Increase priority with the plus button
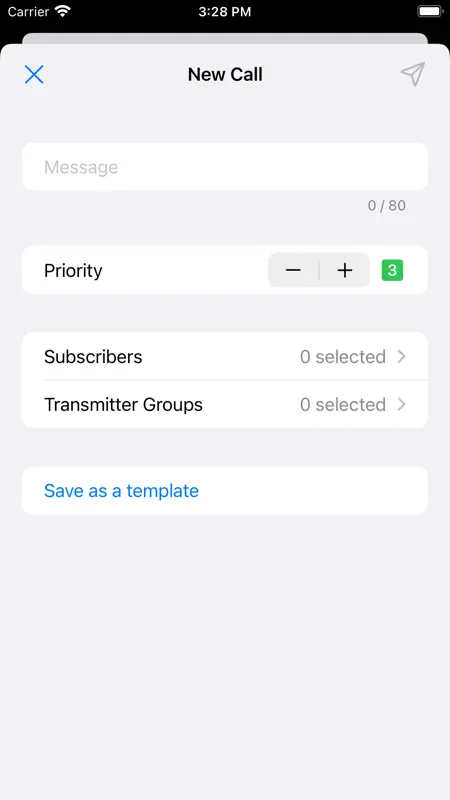The image size is (450, 800). point(345,270)
